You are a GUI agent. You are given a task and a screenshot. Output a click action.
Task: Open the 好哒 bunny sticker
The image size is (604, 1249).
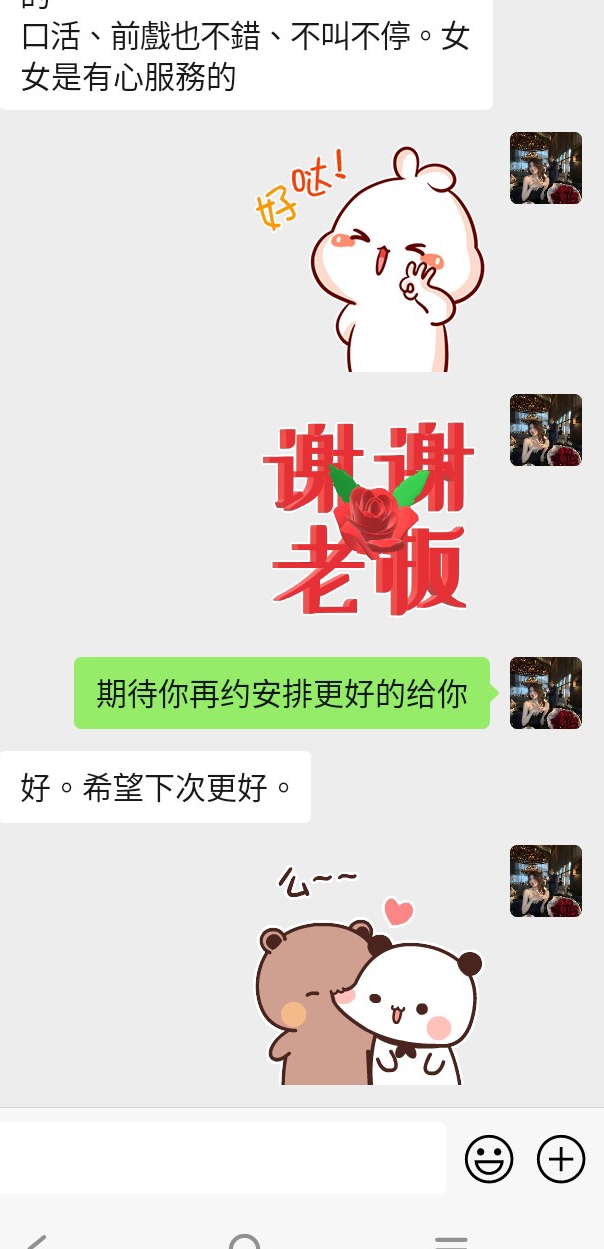(369, 259)
